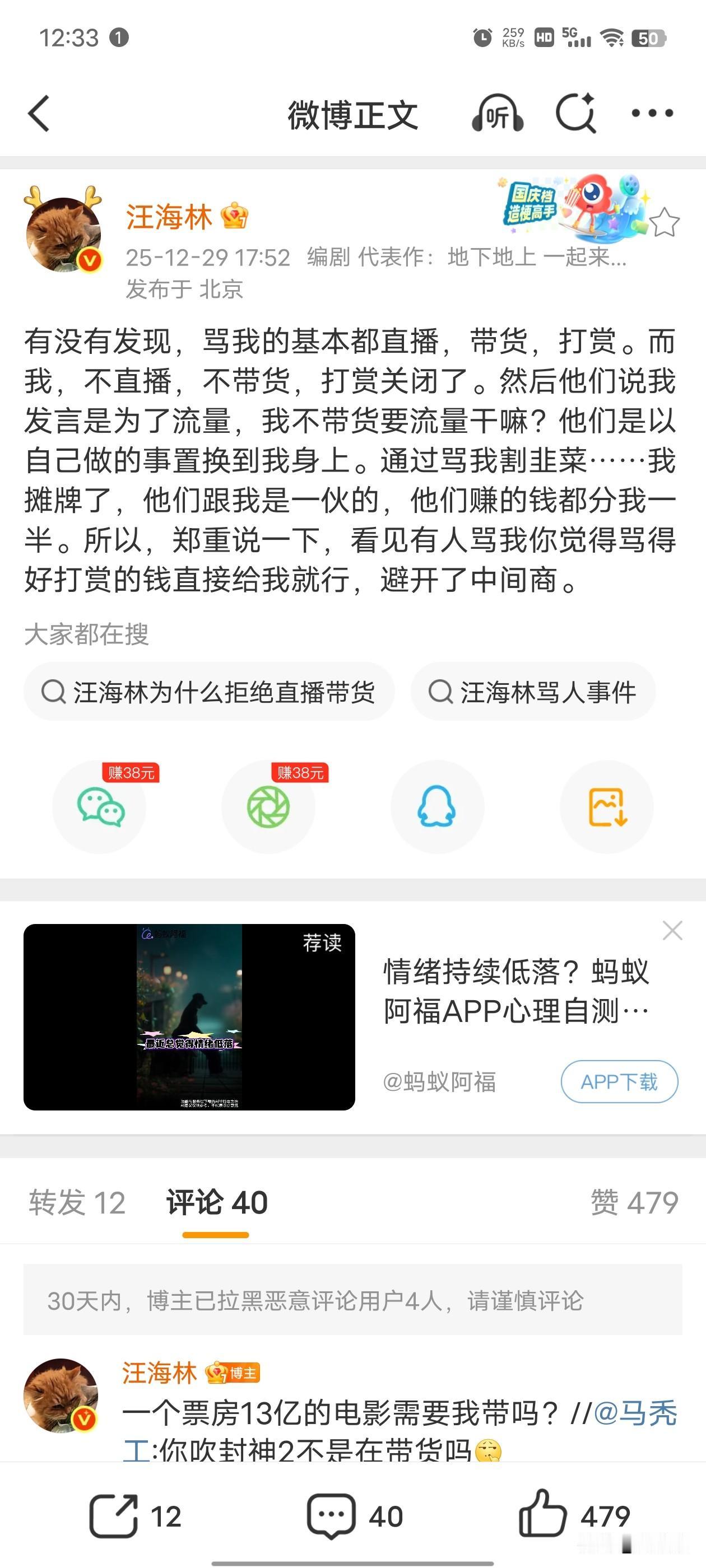Close the 蚂蚁阿福 recommended ad

(x=672, y=930)
